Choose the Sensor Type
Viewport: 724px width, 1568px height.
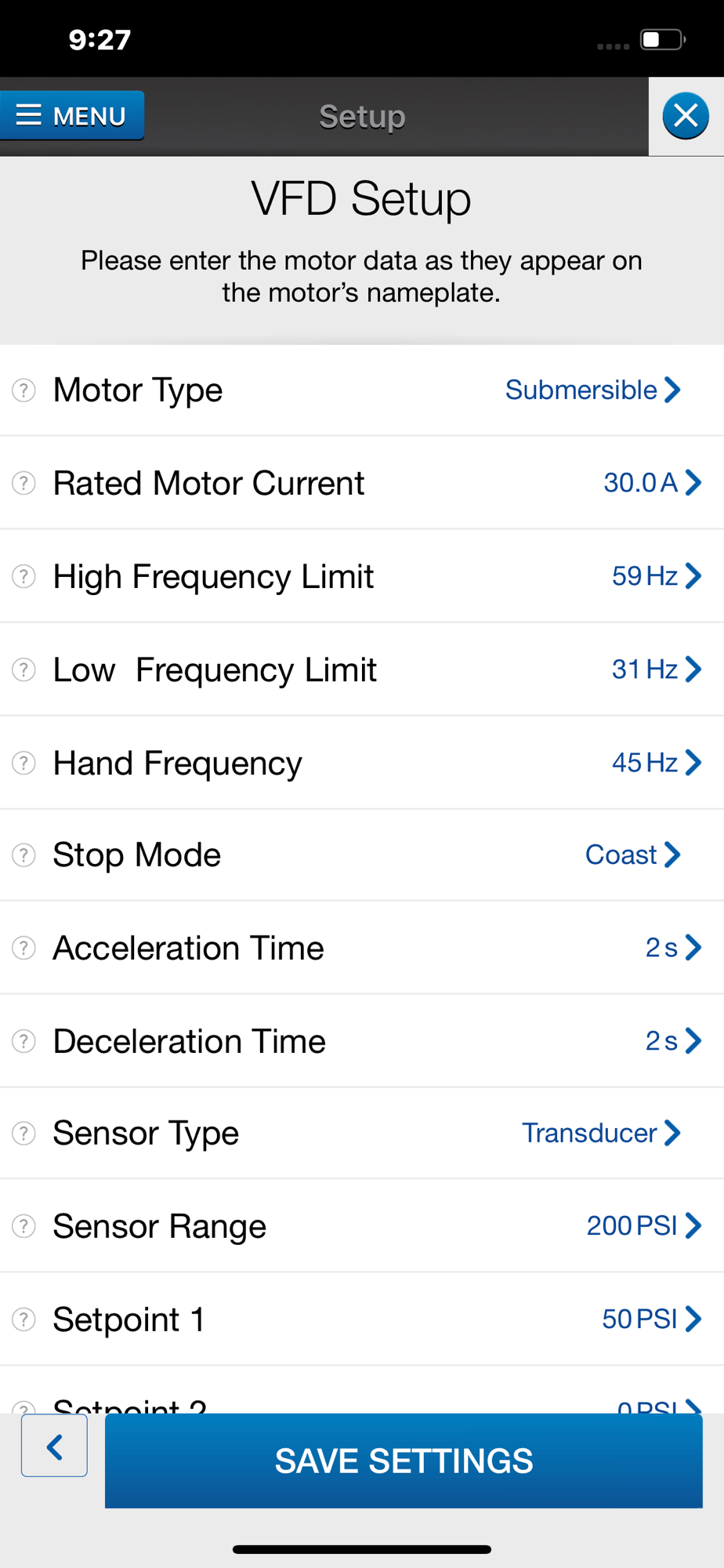point(600,1133)
